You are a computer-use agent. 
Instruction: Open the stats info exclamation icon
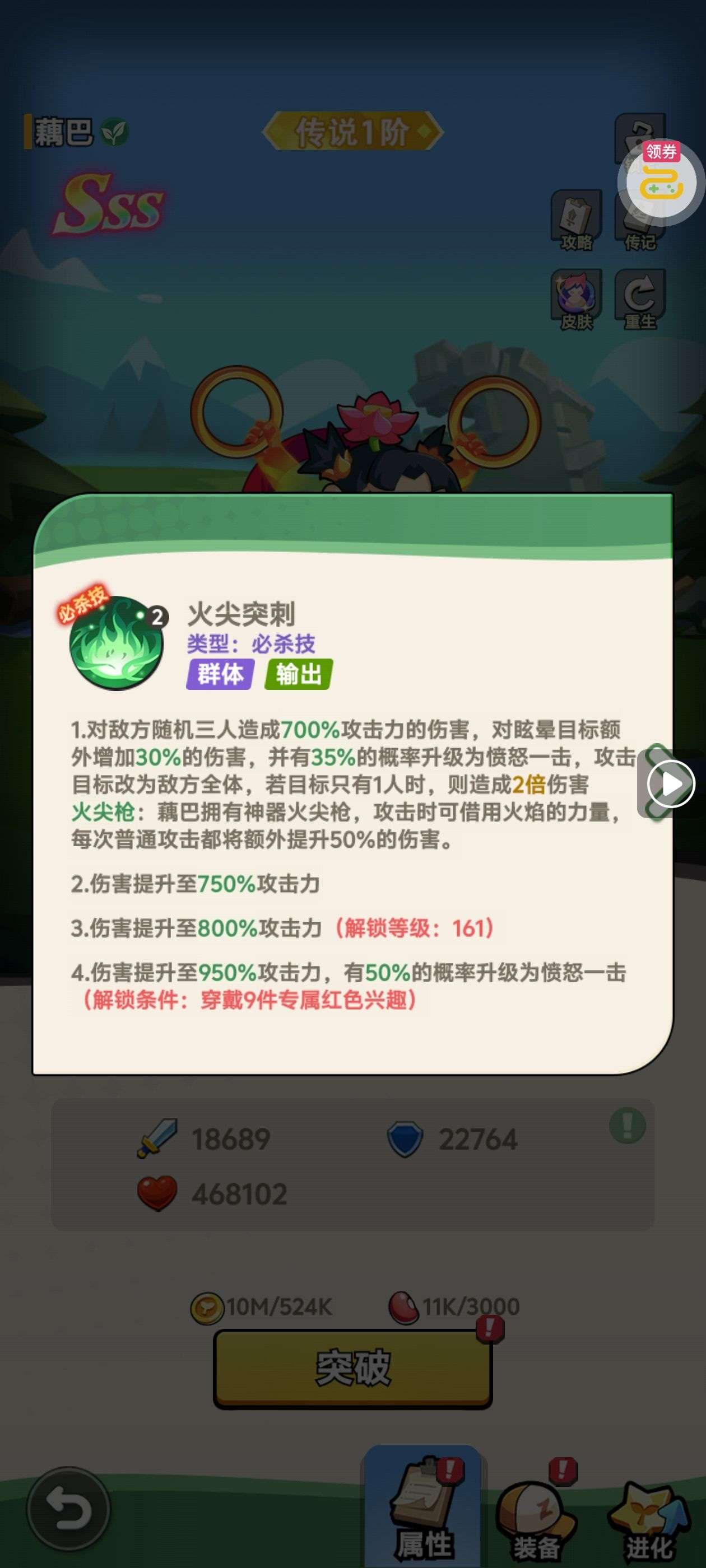[627, 1126]
